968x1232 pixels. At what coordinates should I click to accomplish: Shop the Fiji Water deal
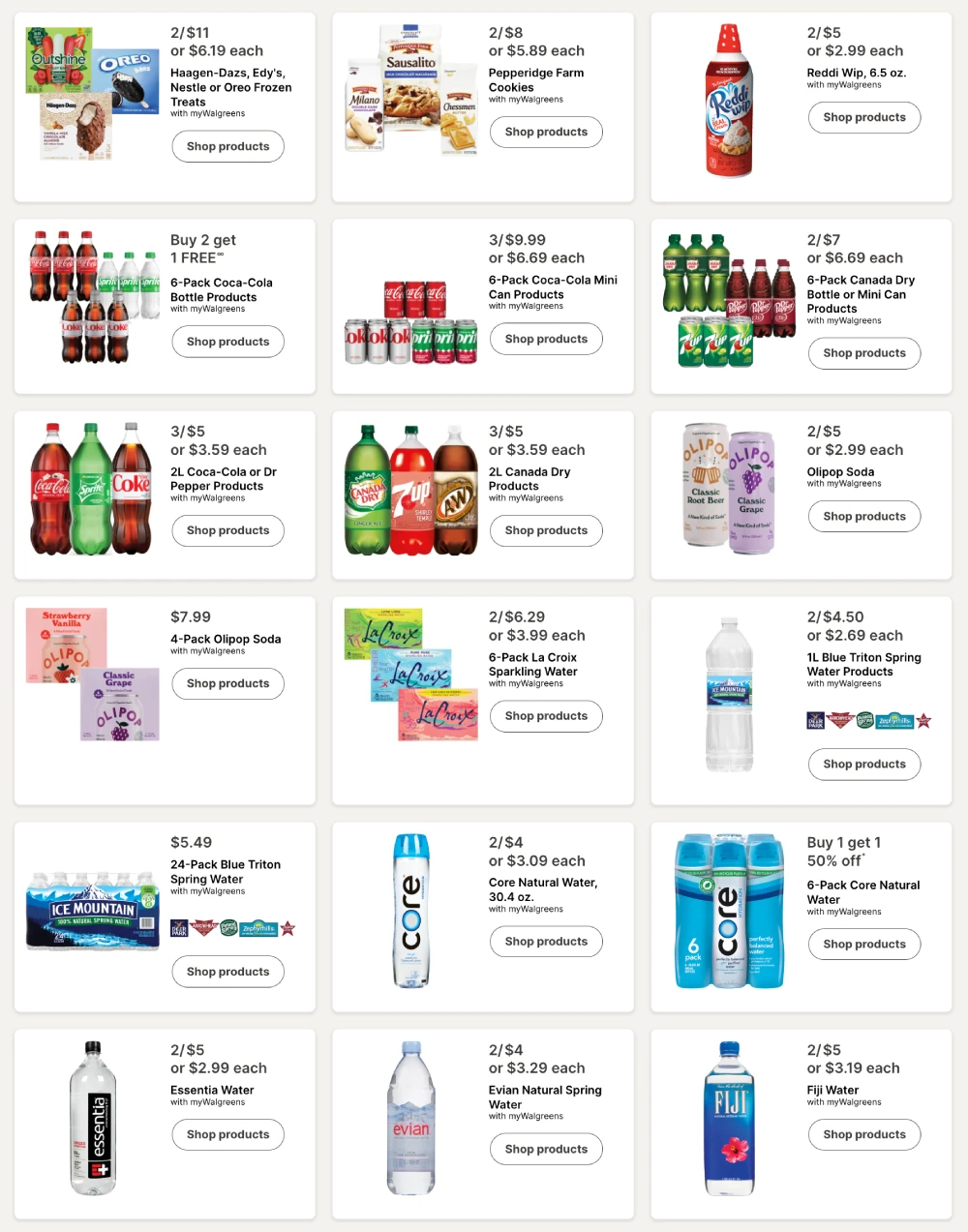864,1134
